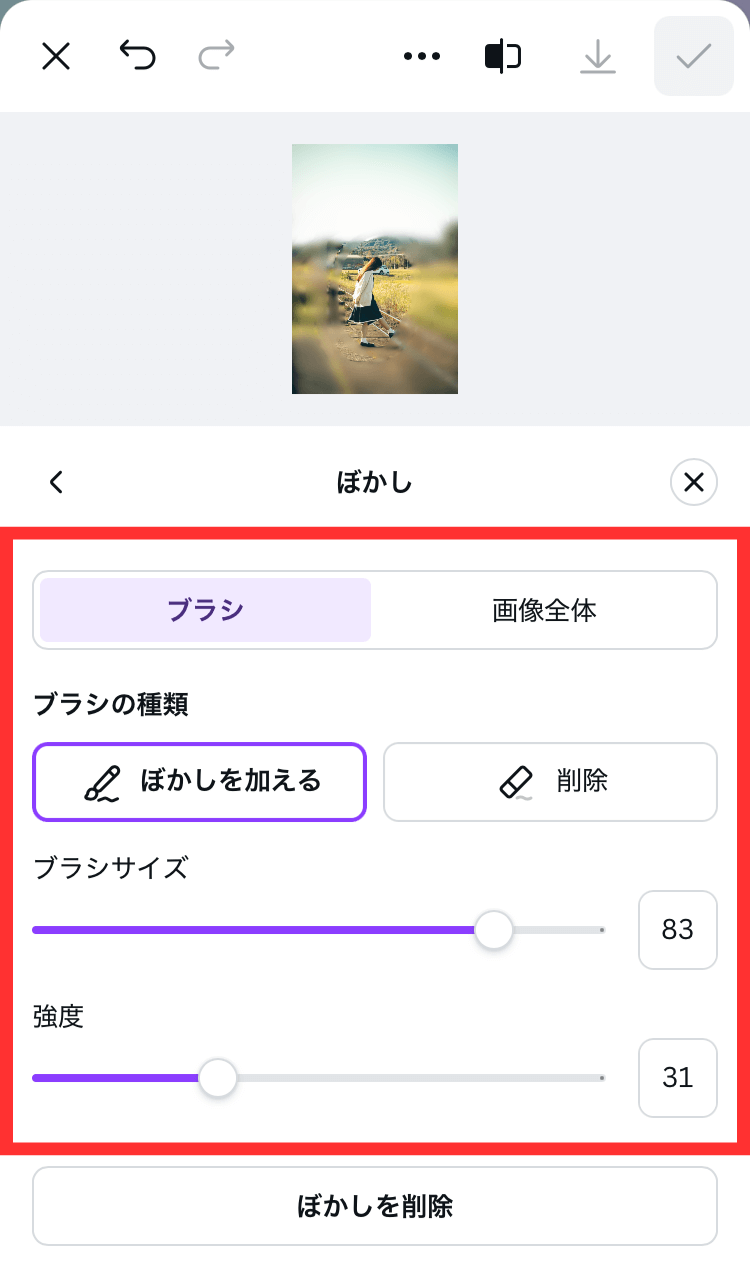Switch to the 削除 brush mode
Screen dimensions: 750x1278
(549, 782)
